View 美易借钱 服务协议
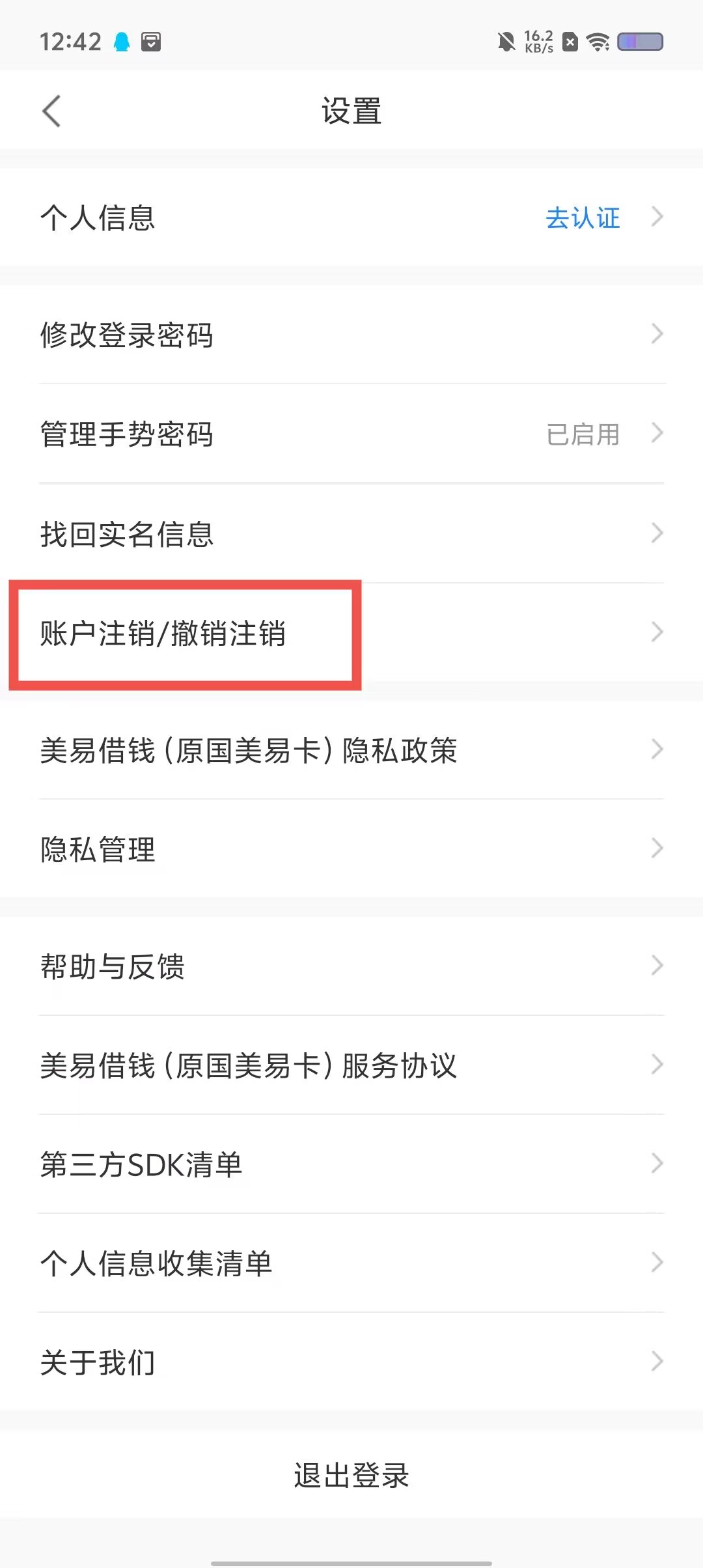The image size is (703, 1568). point(351,1066)
